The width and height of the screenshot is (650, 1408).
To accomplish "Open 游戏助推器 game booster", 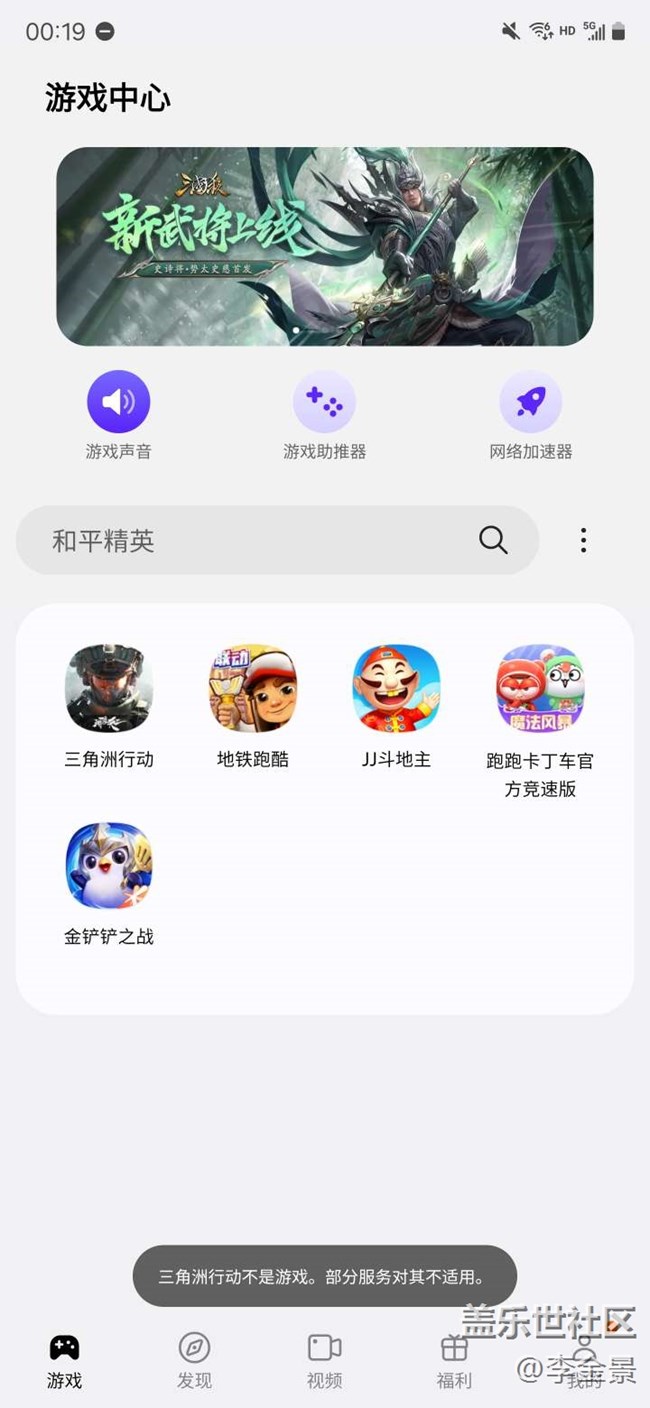I will [x=324, y=402].
